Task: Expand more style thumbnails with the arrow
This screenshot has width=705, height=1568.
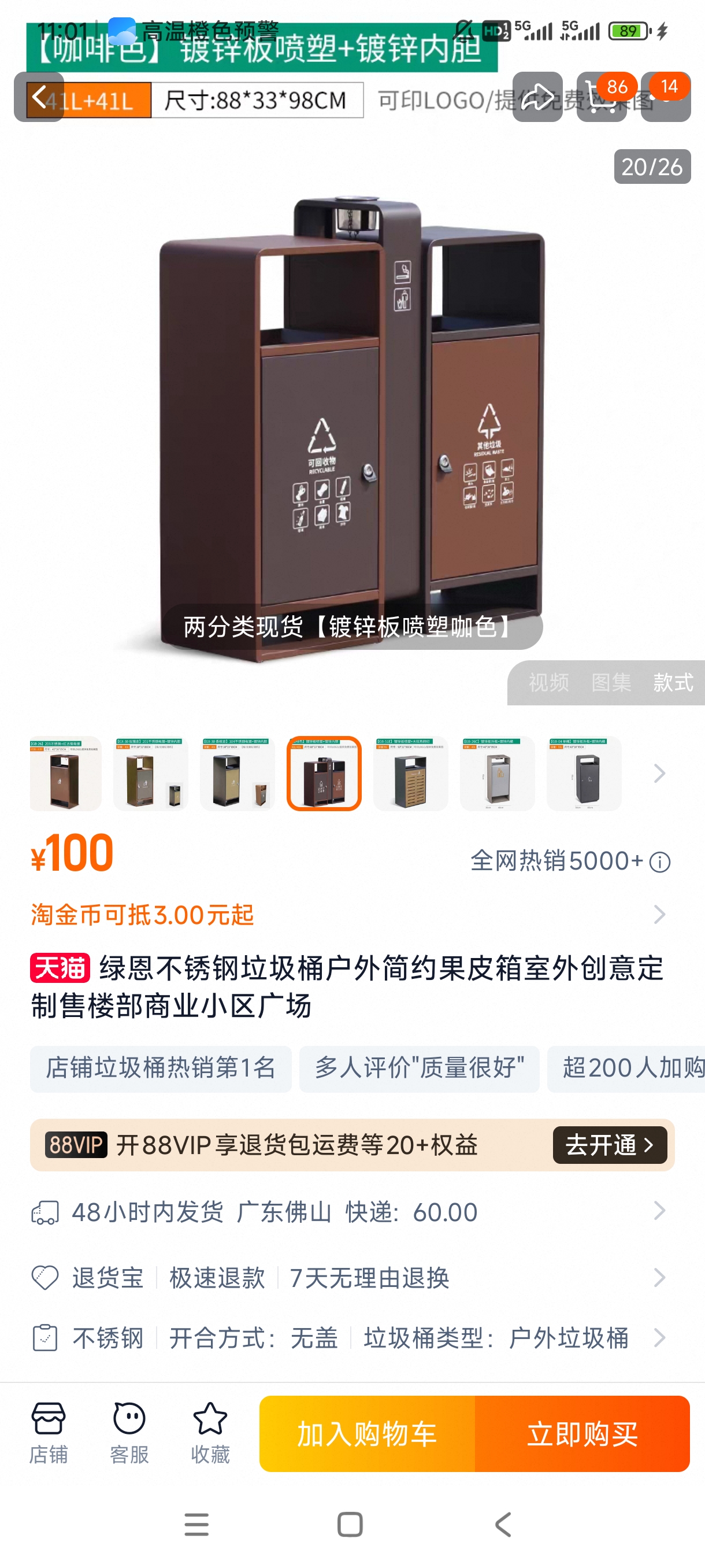Action: tap(659, 773)
